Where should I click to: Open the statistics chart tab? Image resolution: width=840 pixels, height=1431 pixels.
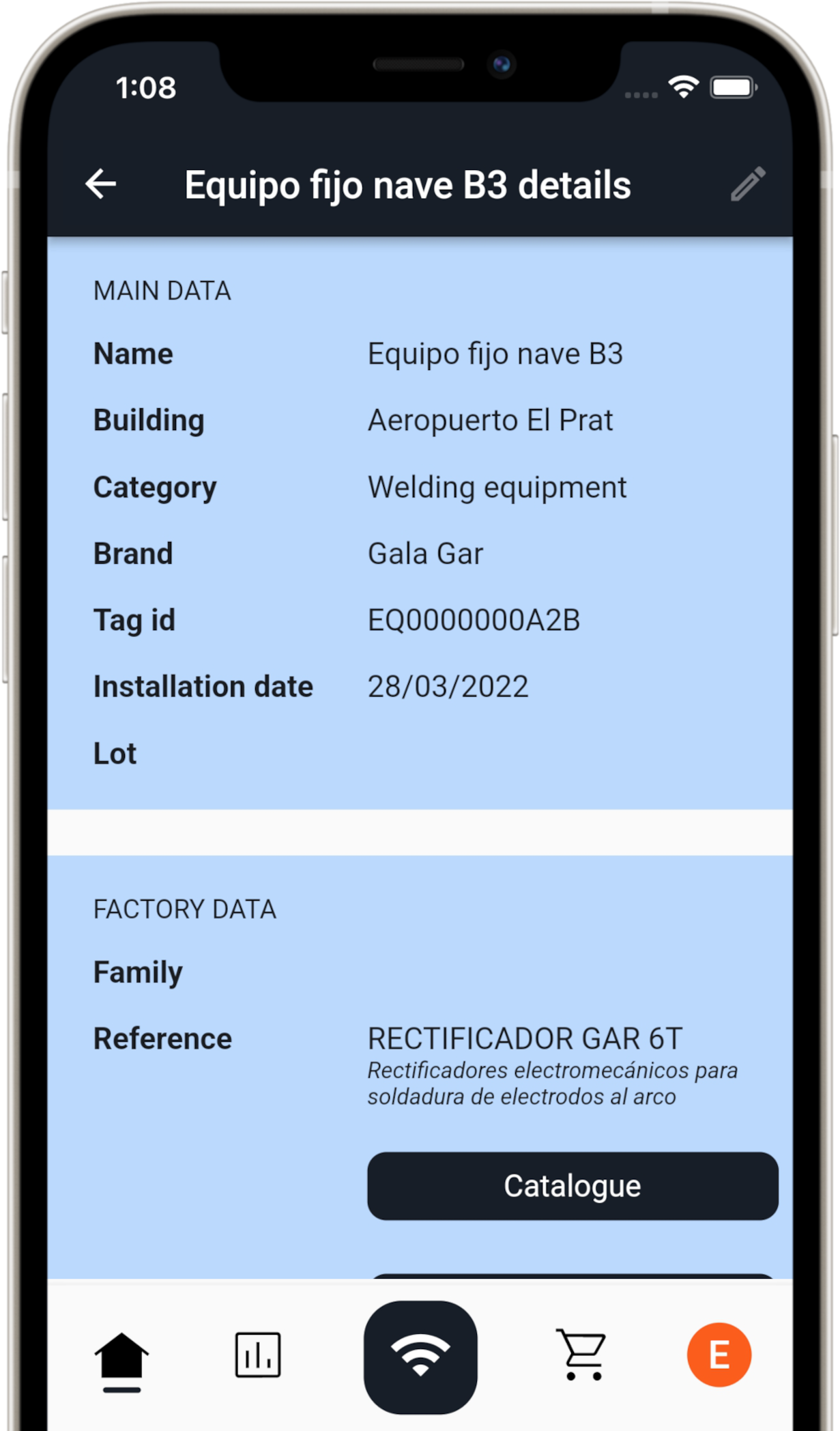(x=258, y=1355)
